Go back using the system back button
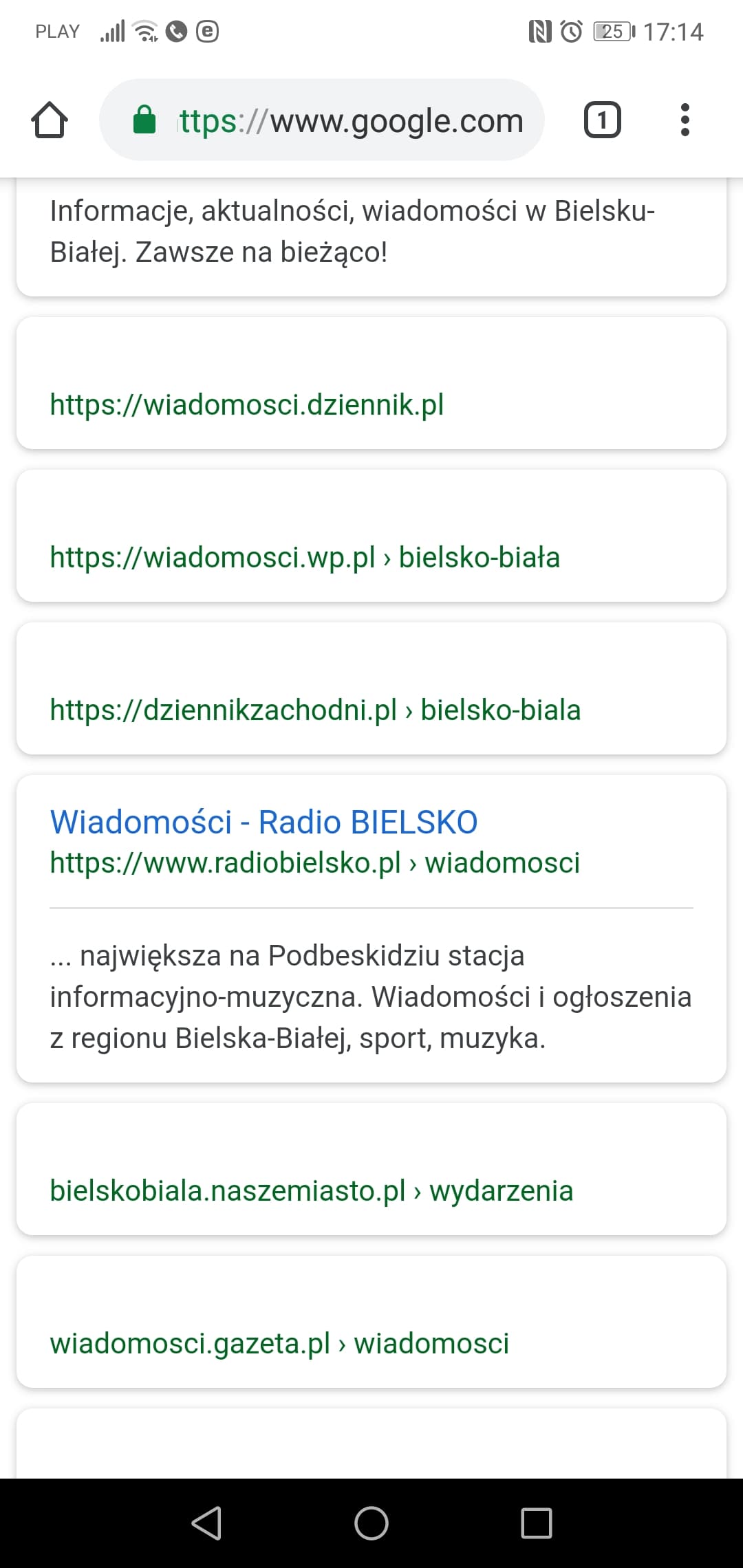Screen dimensions: 743x1568 [206, 1523]
